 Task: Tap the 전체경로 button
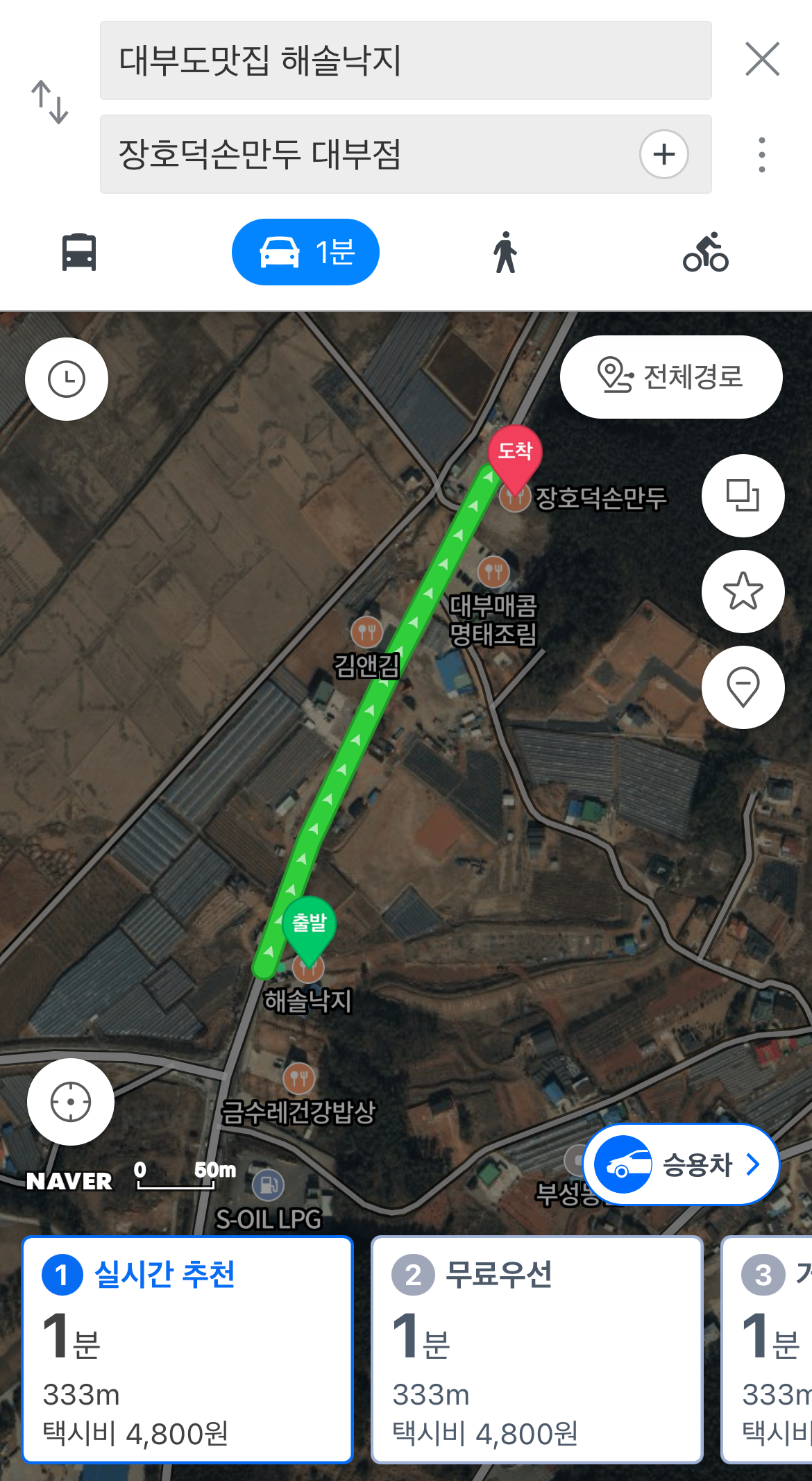click(x=671, y=377)
